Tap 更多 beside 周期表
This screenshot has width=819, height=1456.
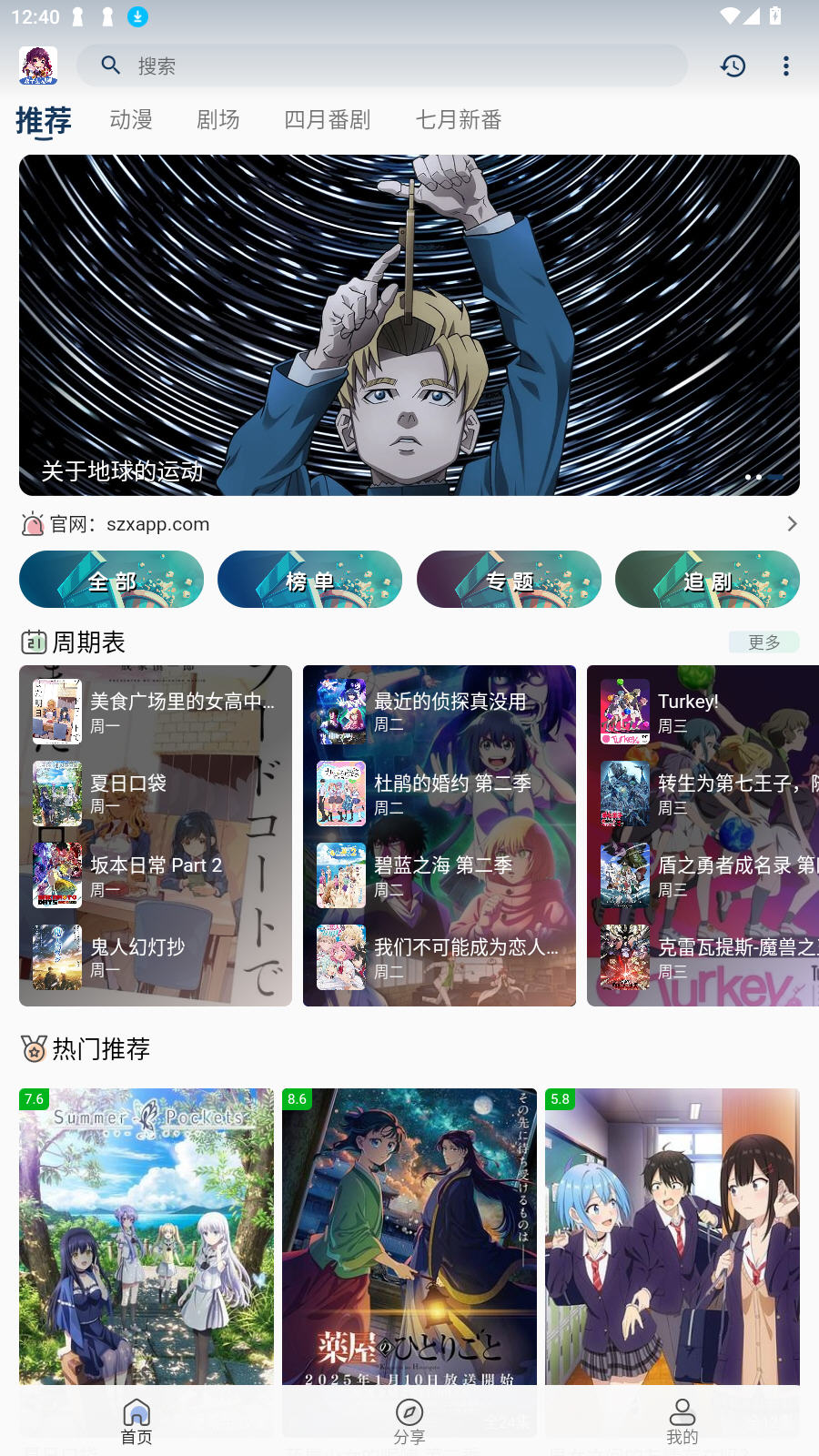[x=763, y=642]
